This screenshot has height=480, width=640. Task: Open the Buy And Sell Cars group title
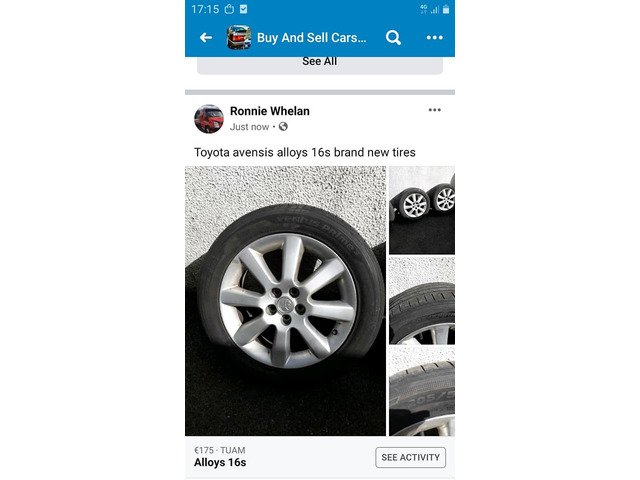[x=311, y=38]
